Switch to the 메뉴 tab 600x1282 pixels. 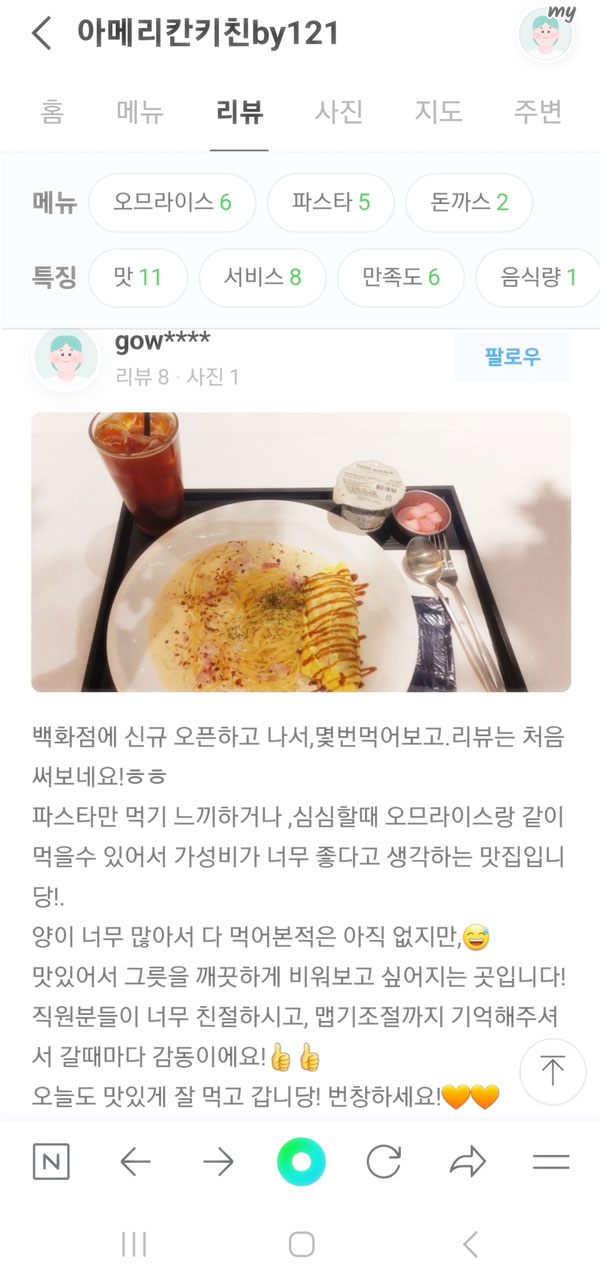coord(140,111)
